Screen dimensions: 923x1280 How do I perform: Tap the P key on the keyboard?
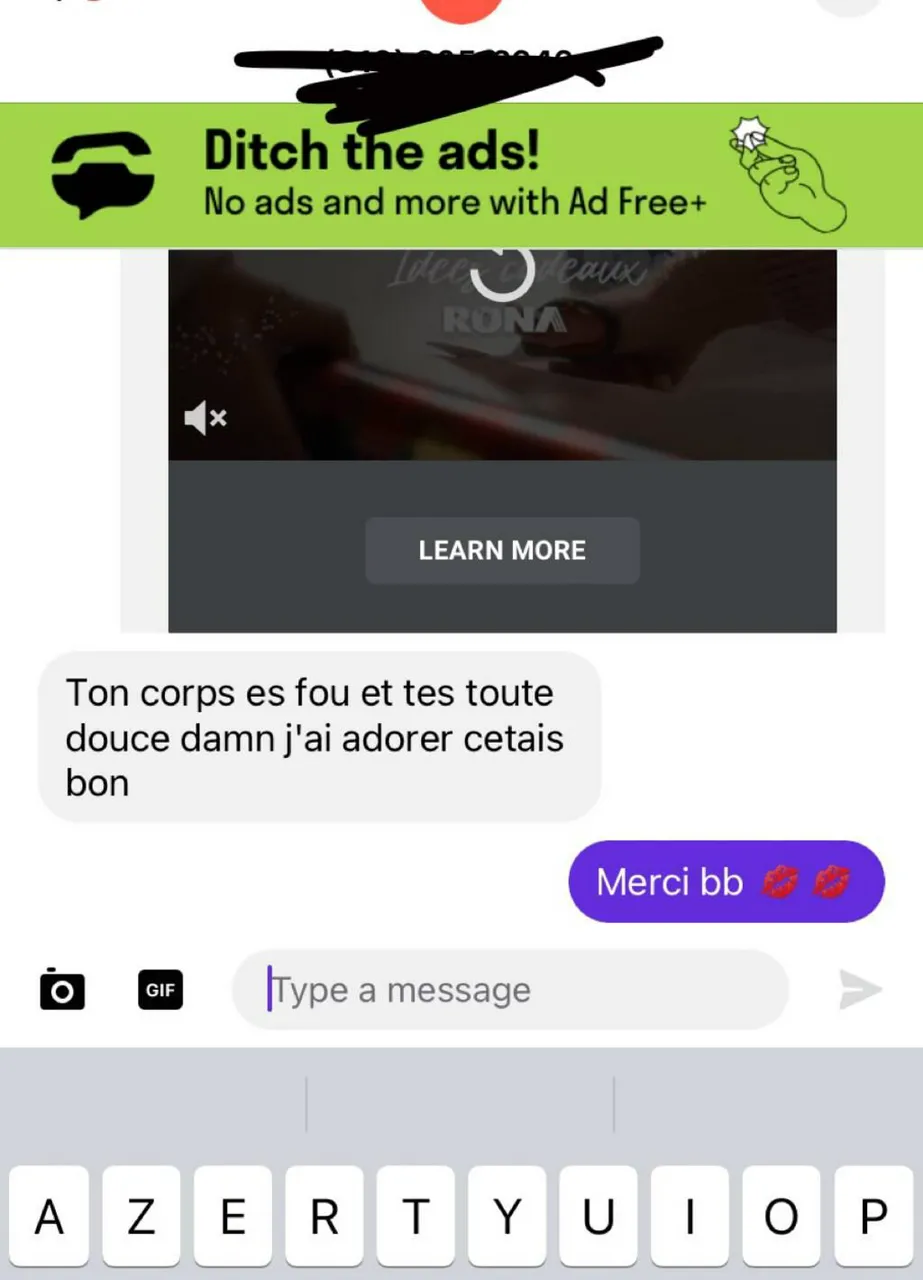click(x=873, y=1217)
